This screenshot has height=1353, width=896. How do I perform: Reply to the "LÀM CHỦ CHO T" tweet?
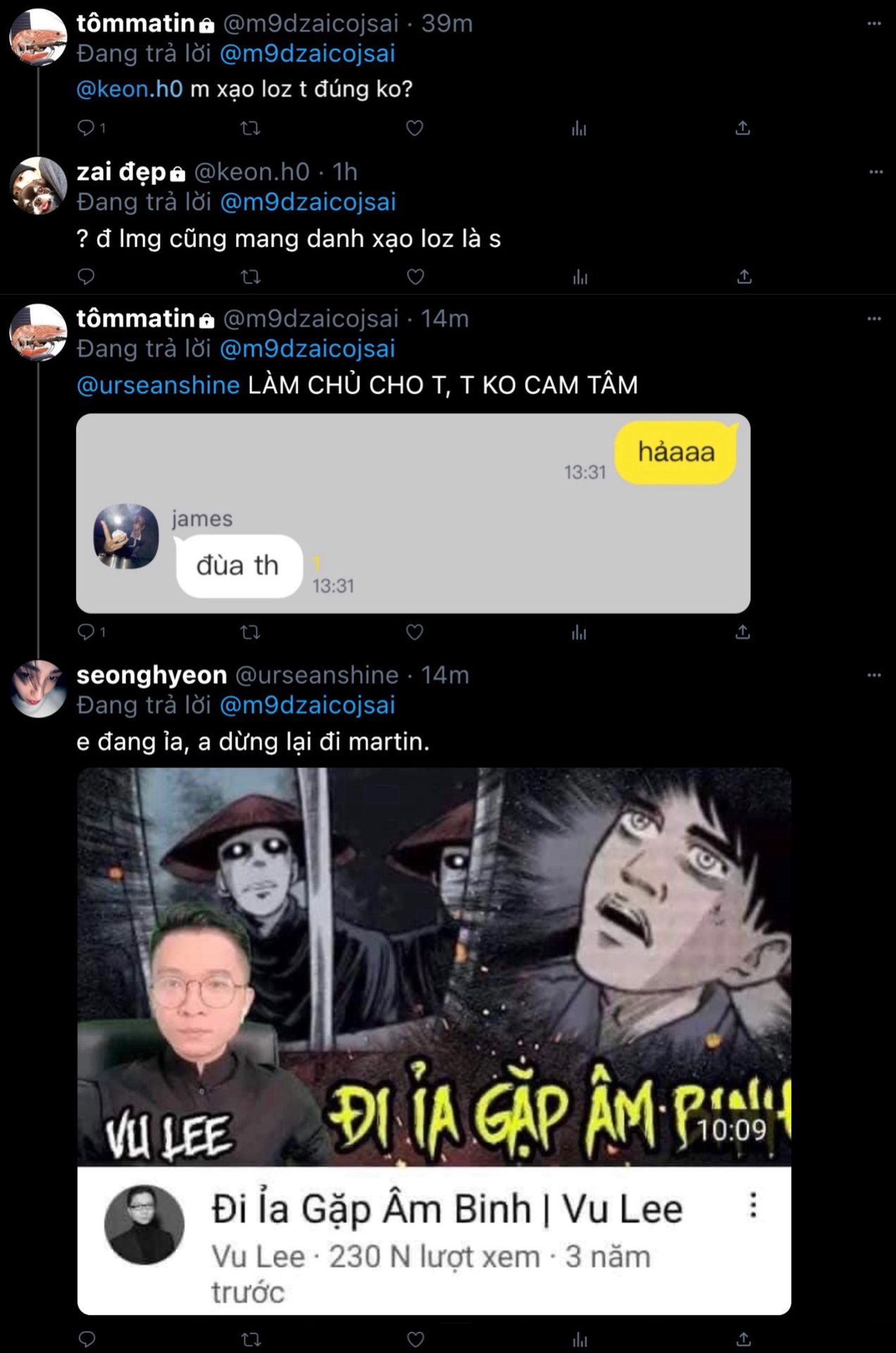pyautogui.click(x=86, y=632)
